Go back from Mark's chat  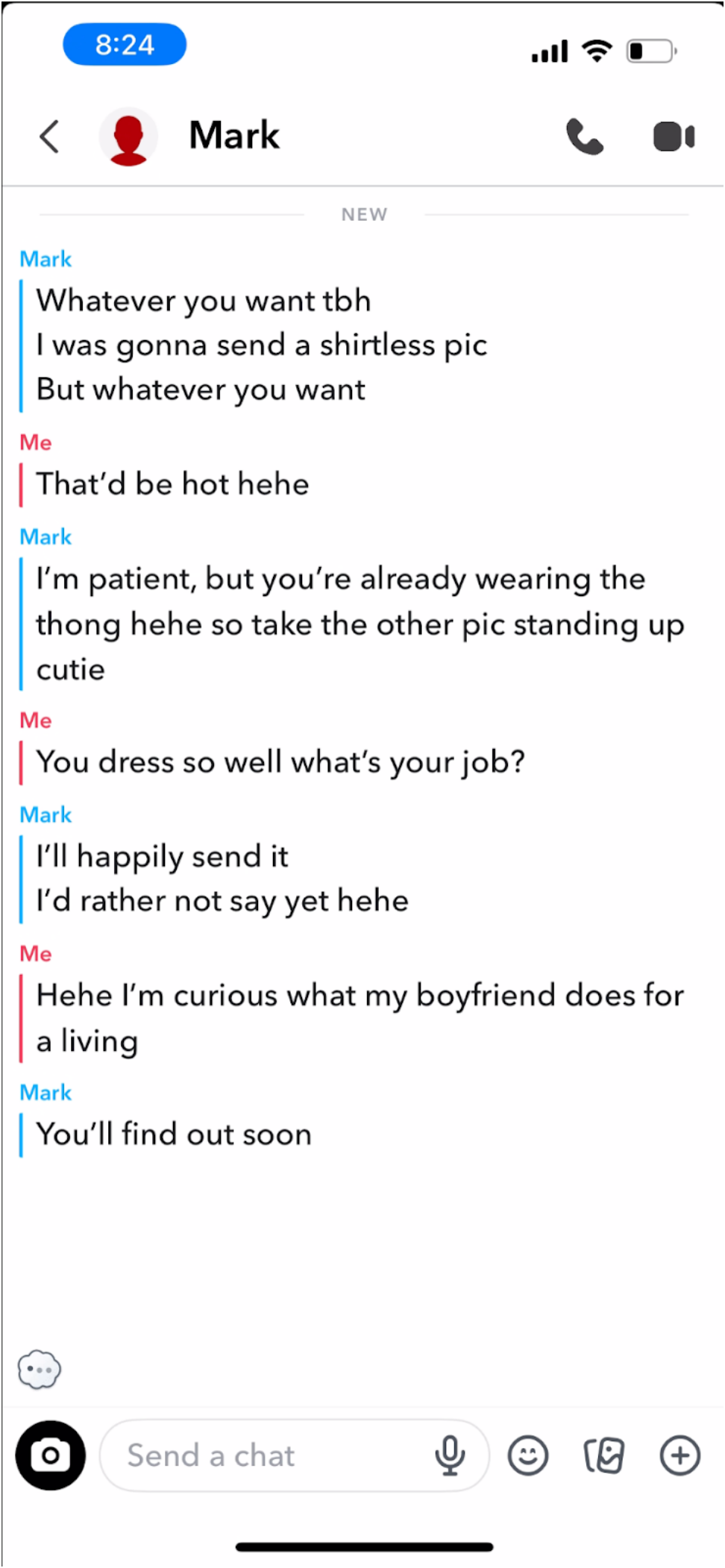tap(49, 137)
